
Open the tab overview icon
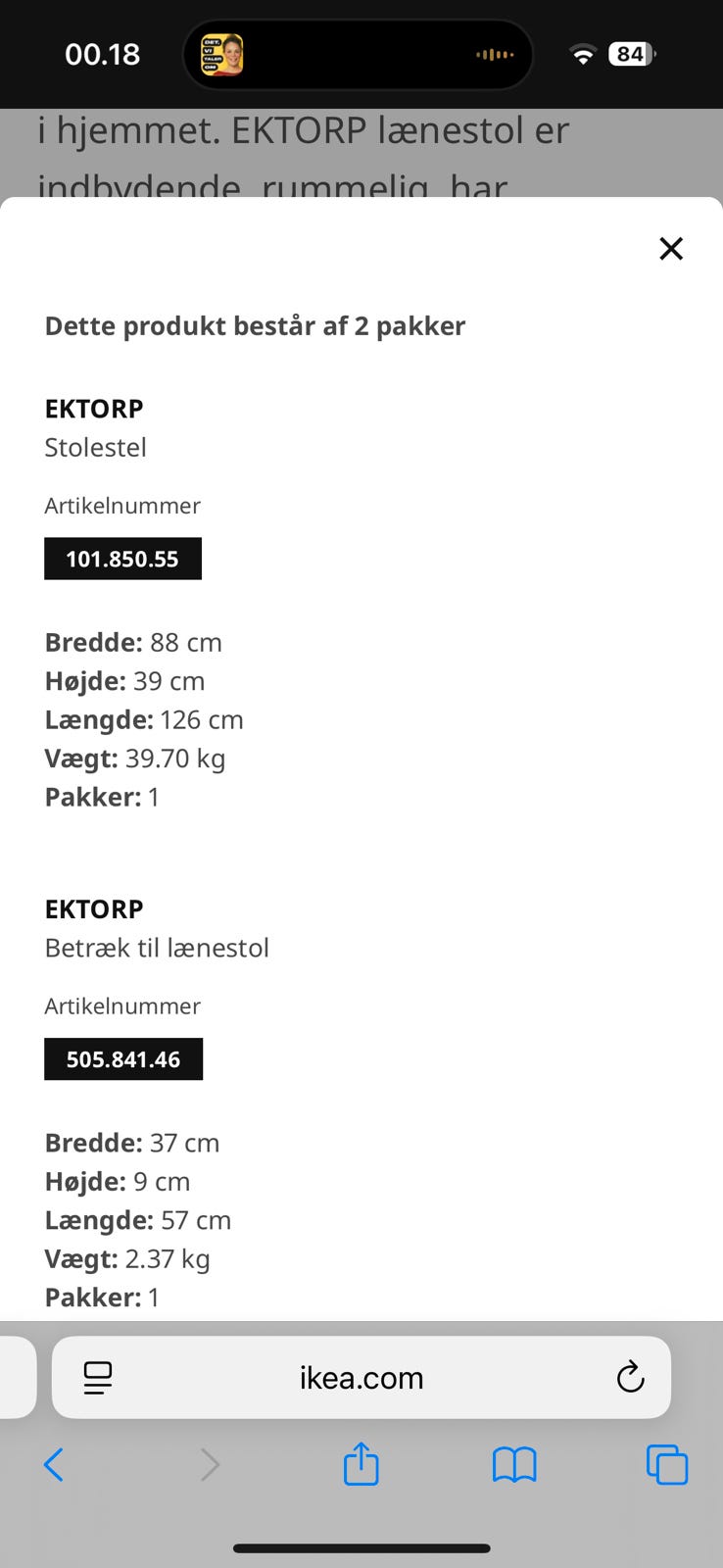click(667, 1464)
